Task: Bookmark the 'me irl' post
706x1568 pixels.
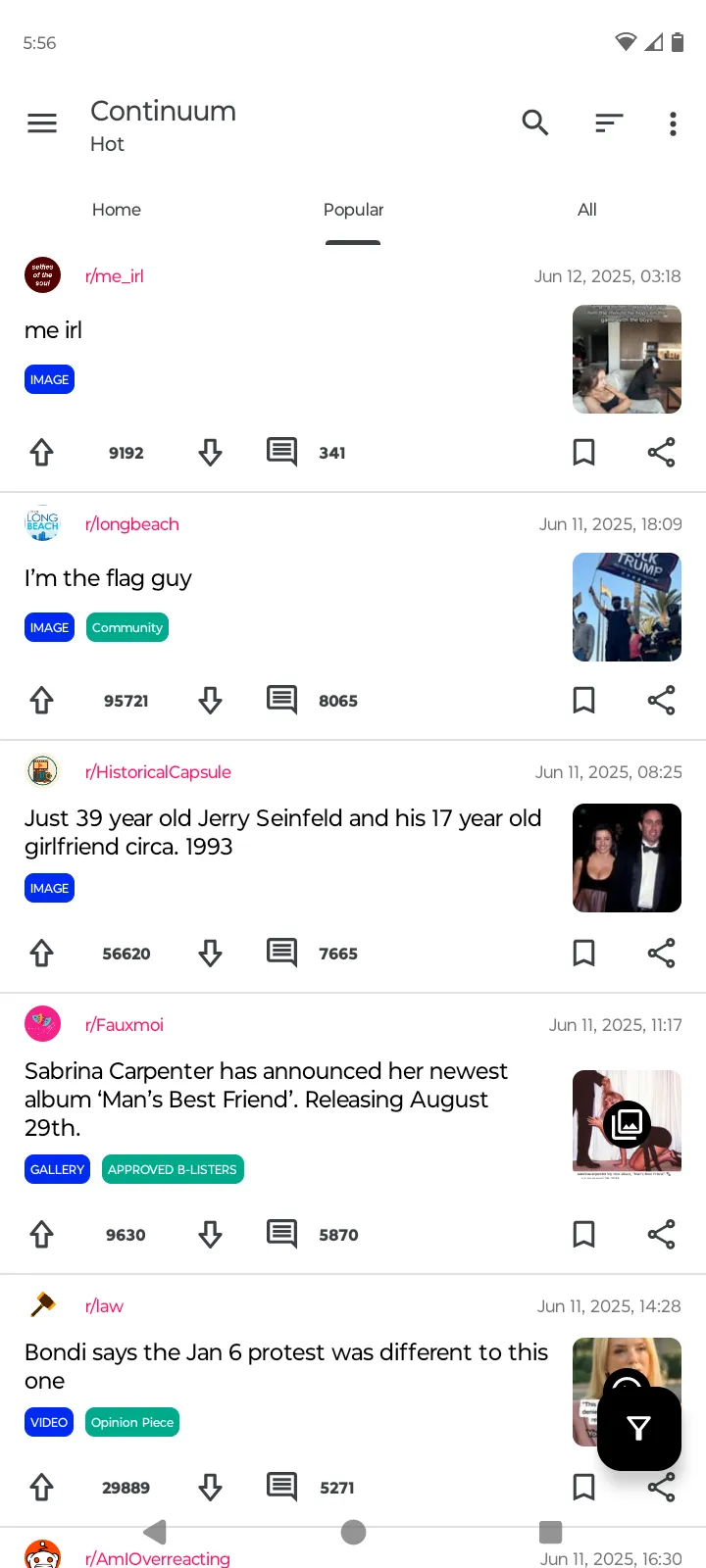Action: pos(583,452)
